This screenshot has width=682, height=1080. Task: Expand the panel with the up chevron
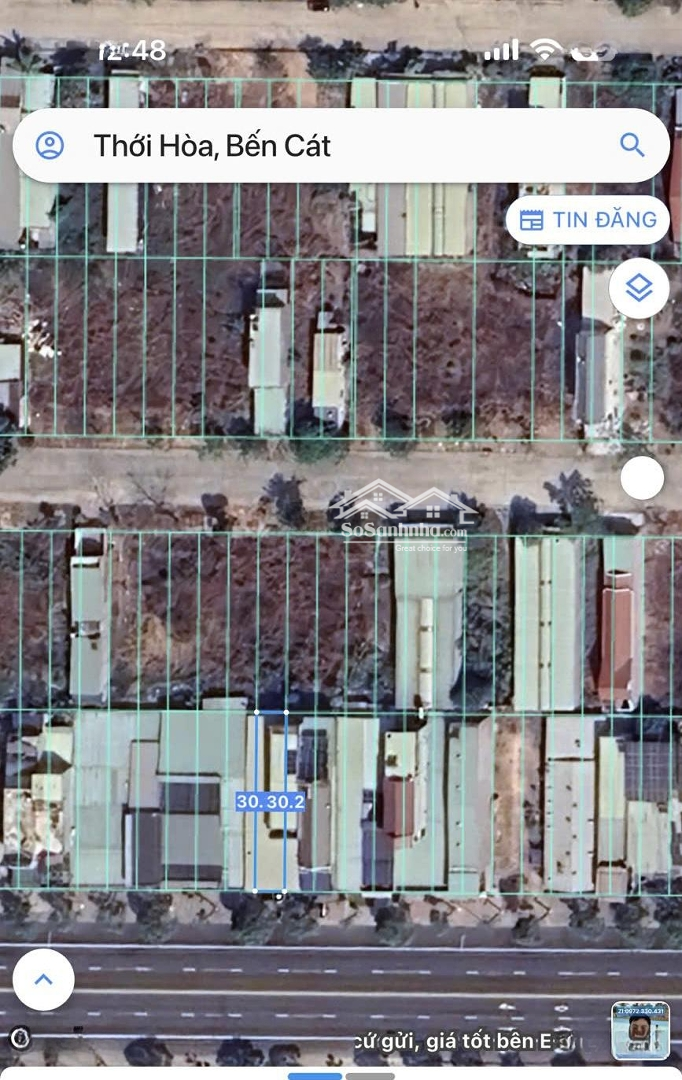(x=43, y=979)
